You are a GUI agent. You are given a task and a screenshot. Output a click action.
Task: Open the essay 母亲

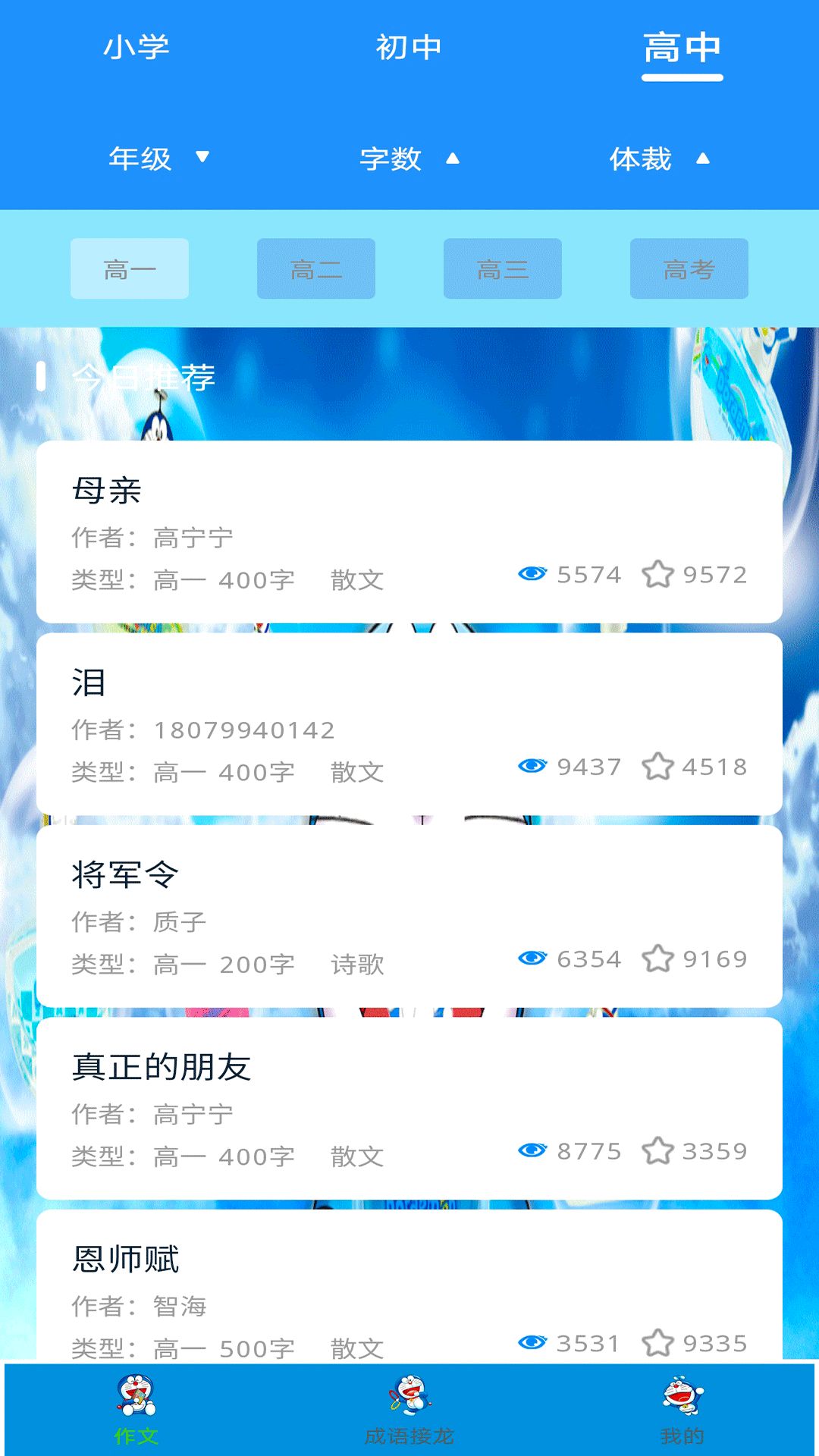coord(409,532)
